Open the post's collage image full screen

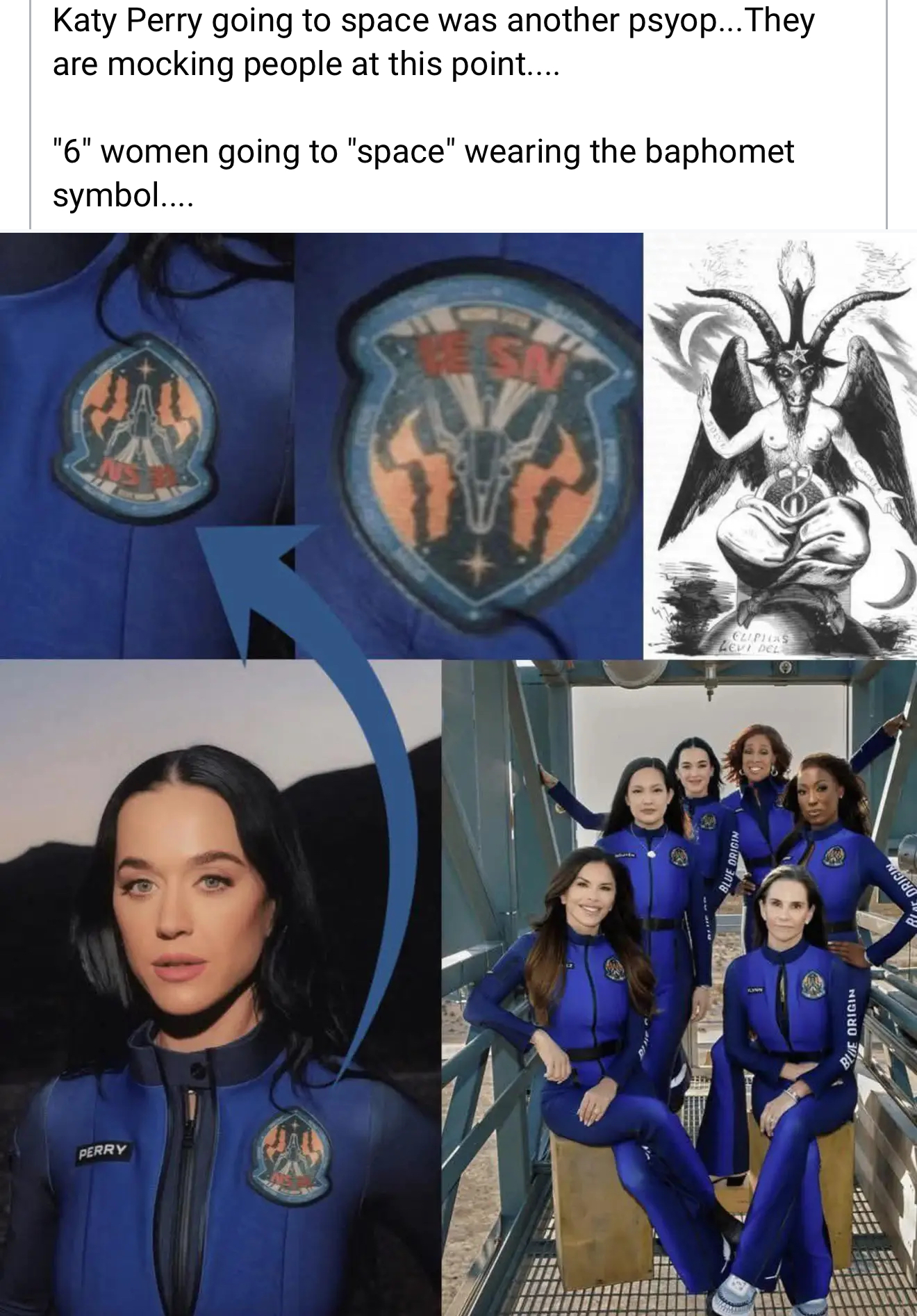click(458, 771)
